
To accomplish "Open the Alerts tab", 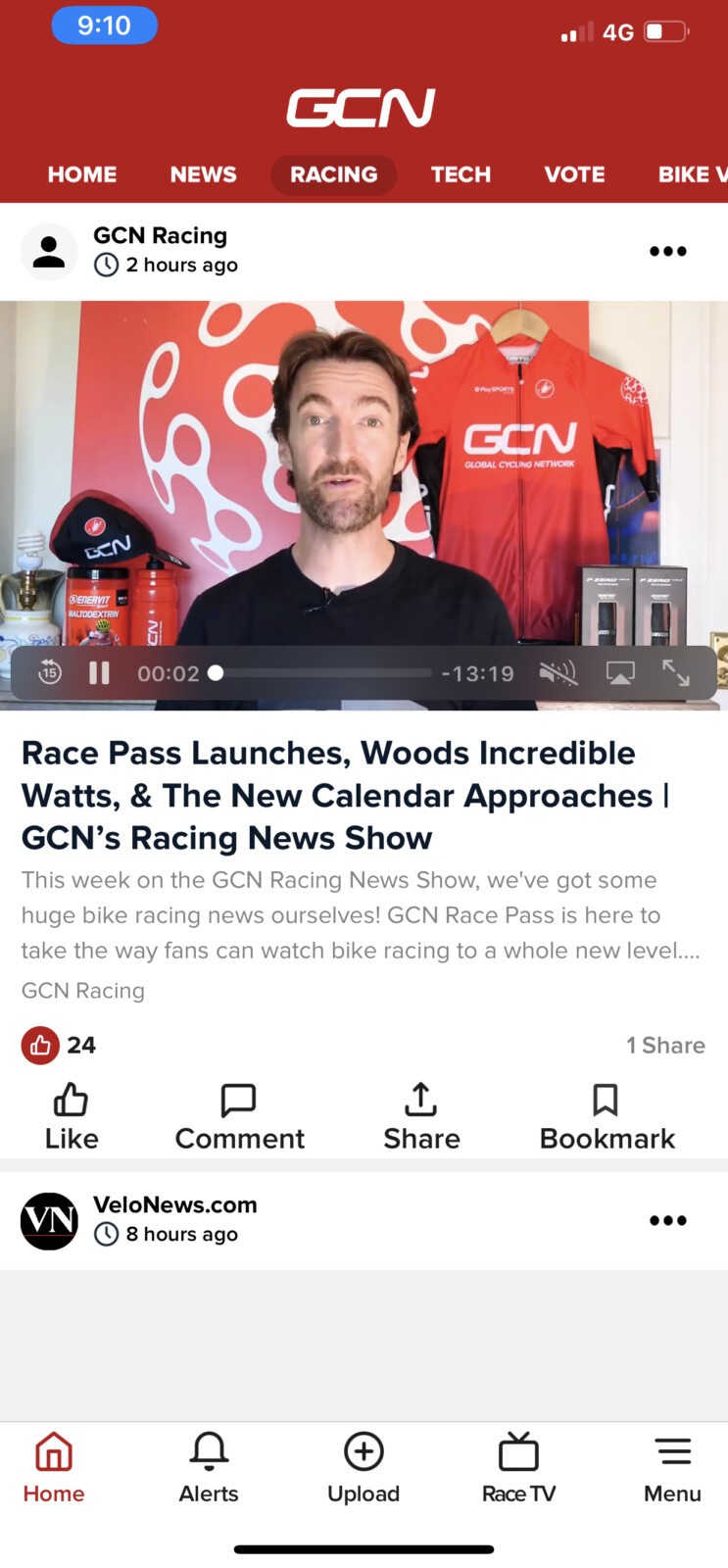I will [x=209, y=1468].
